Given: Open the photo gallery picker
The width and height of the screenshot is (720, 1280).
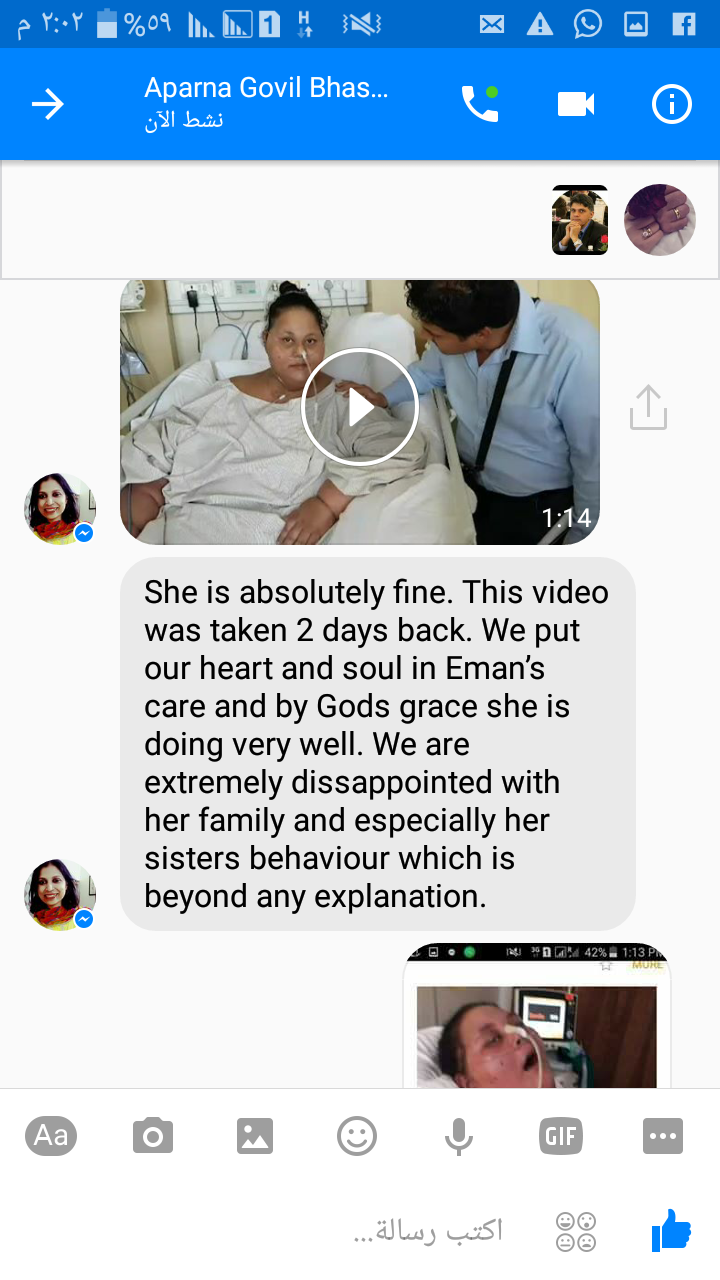Looking at the screenshot, I should click(x=255, y=1136).
